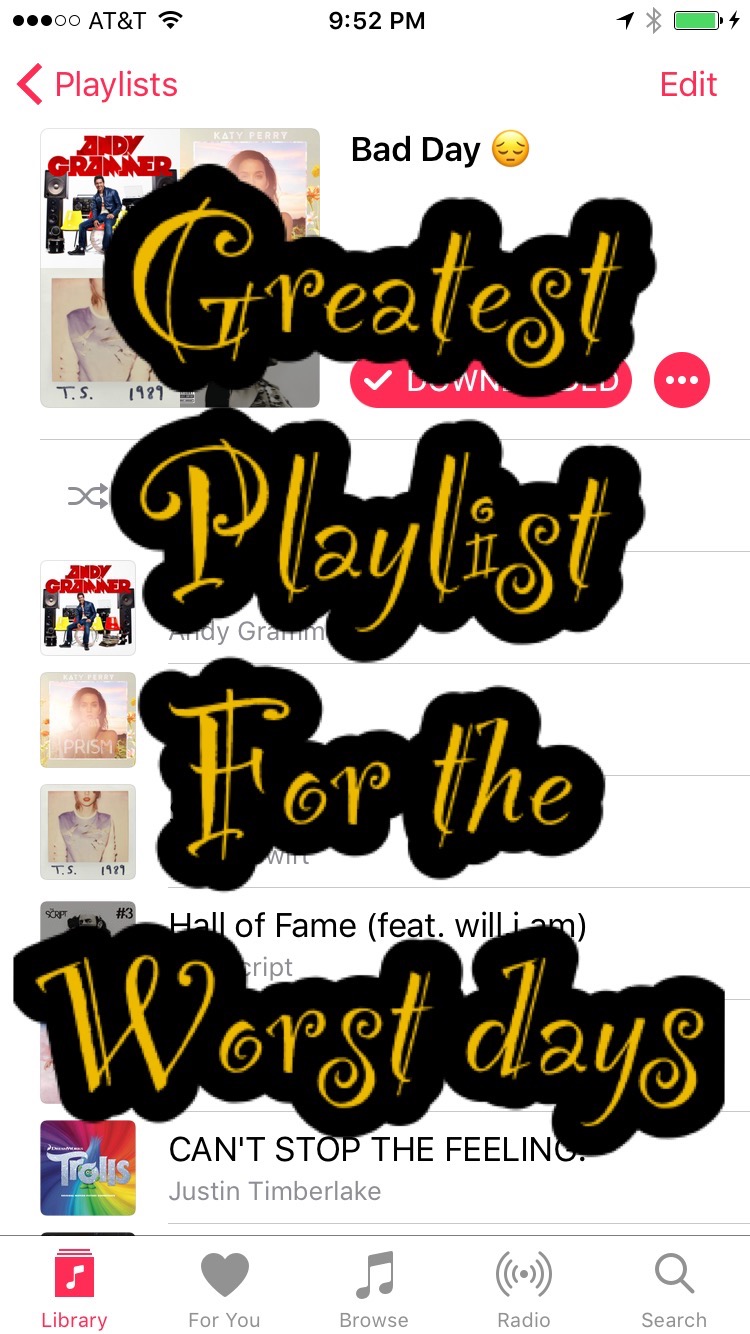Select the Katy Perry PRISM album thumbnail
Viewport: 750px width, 1334px height.
click(x=88, y=718)
